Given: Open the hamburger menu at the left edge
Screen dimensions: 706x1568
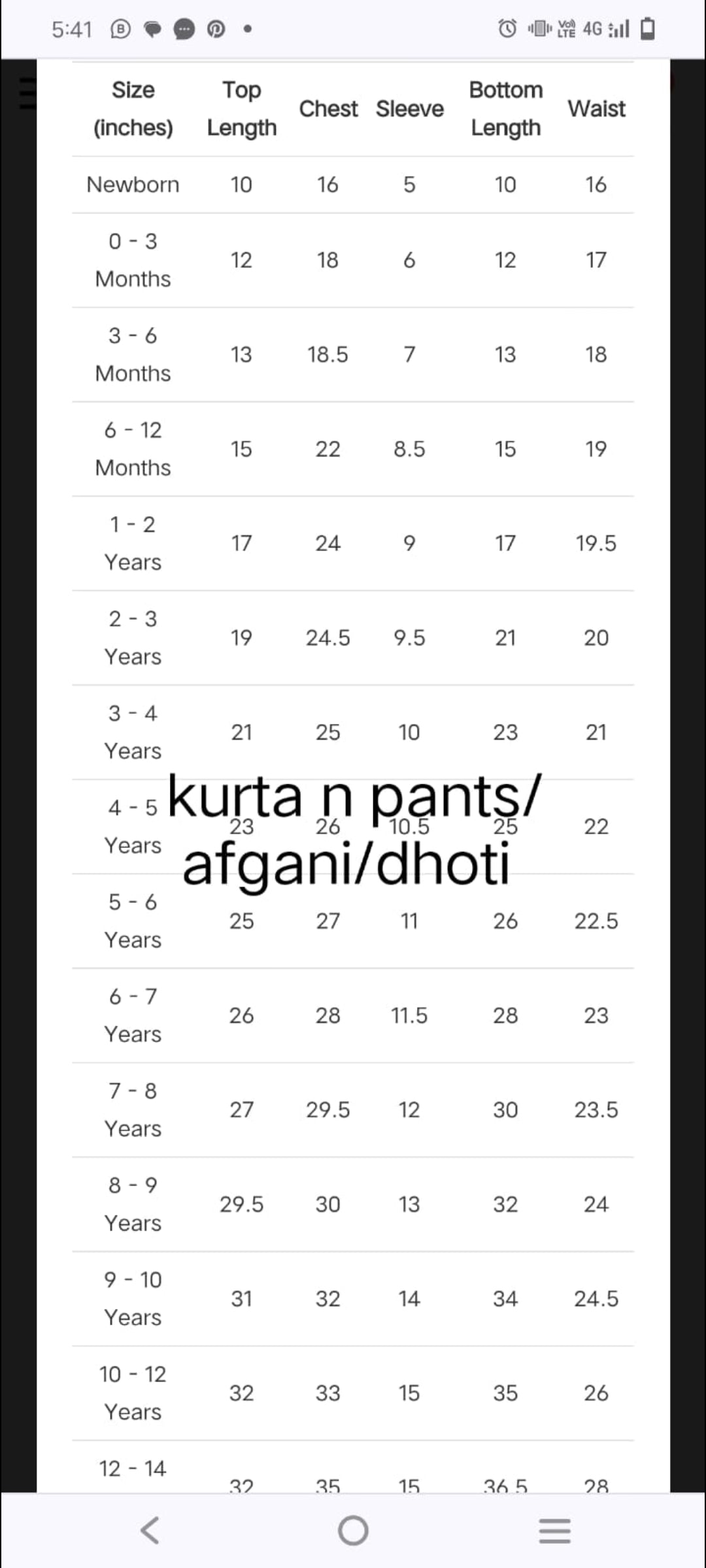Looking at the screenshot, I should click(x=27, y=93).
